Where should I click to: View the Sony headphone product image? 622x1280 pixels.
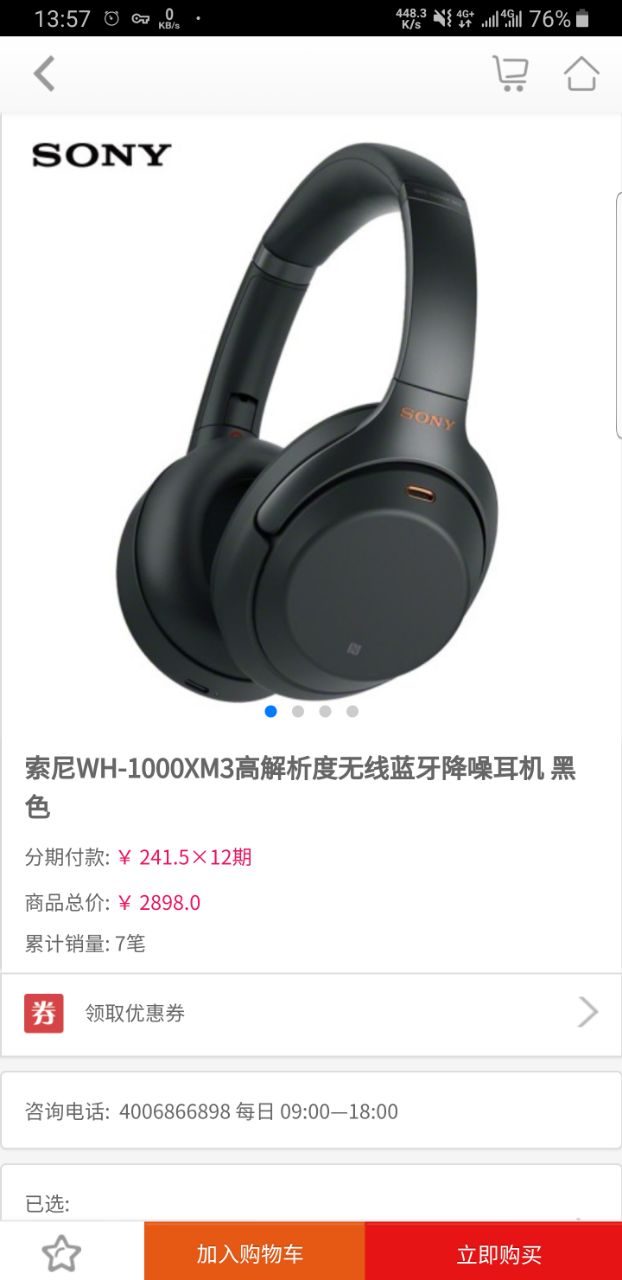(310, 420)
